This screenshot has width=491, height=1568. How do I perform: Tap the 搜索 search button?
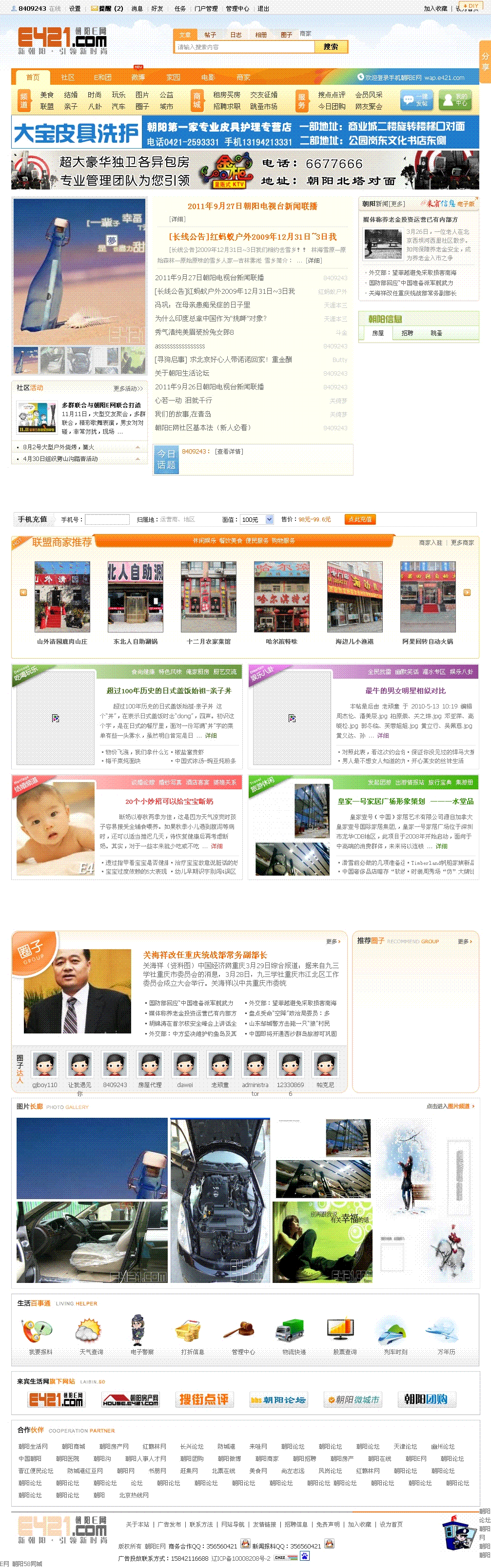[331, 47]
